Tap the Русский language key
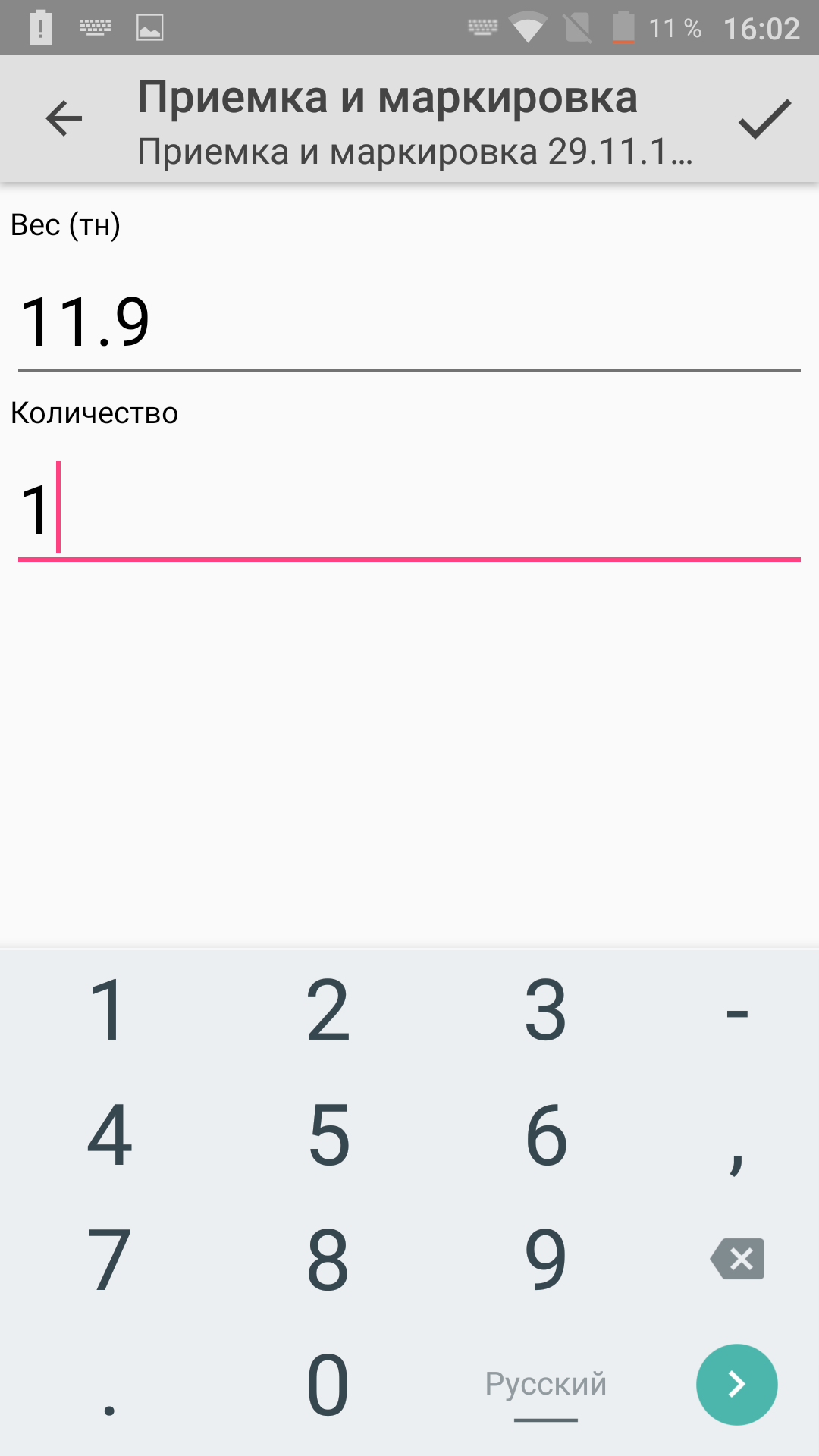Screen dimensions: 819x1456 pyautogui.click(x=546, y=1385)
